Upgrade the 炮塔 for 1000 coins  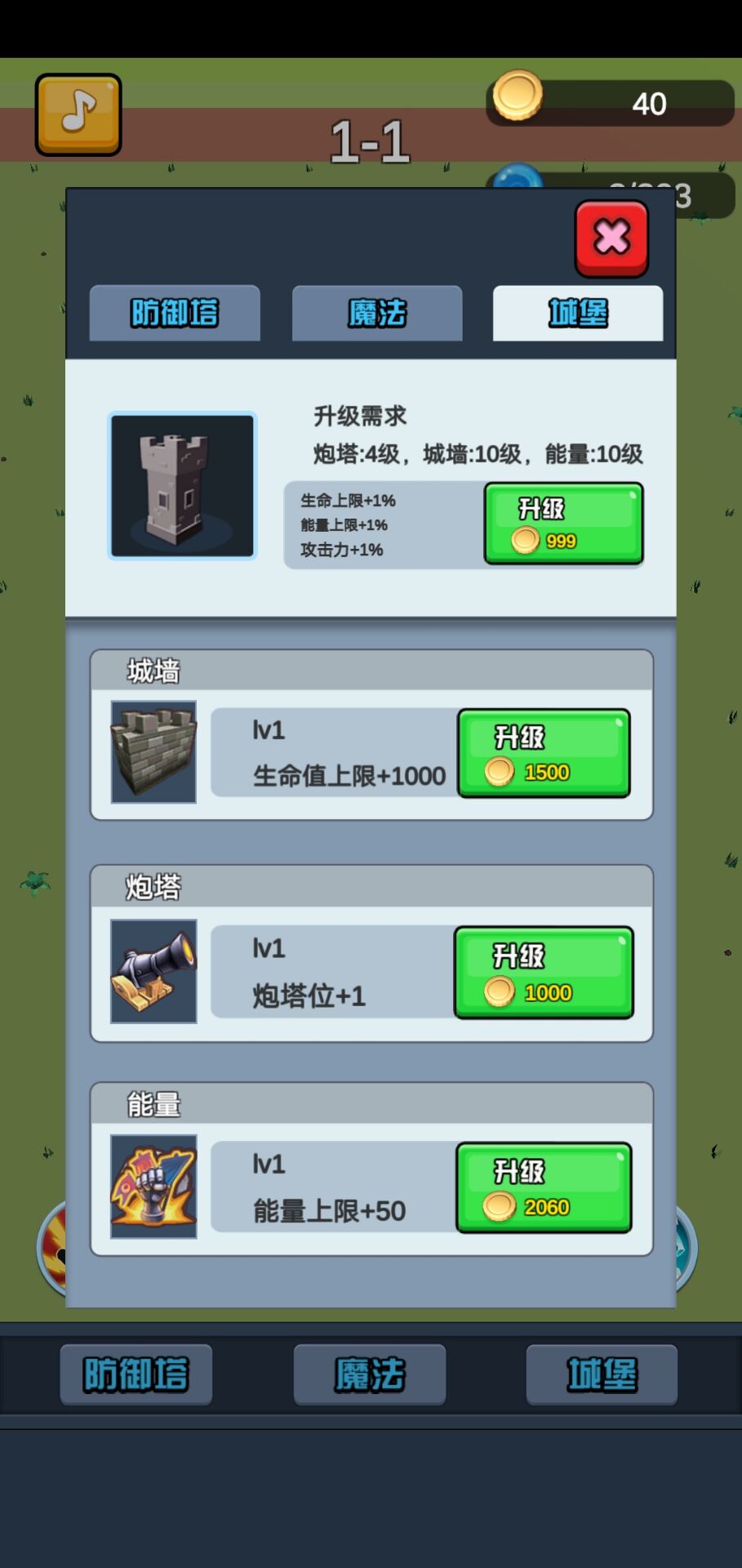(x=543, y=972)
